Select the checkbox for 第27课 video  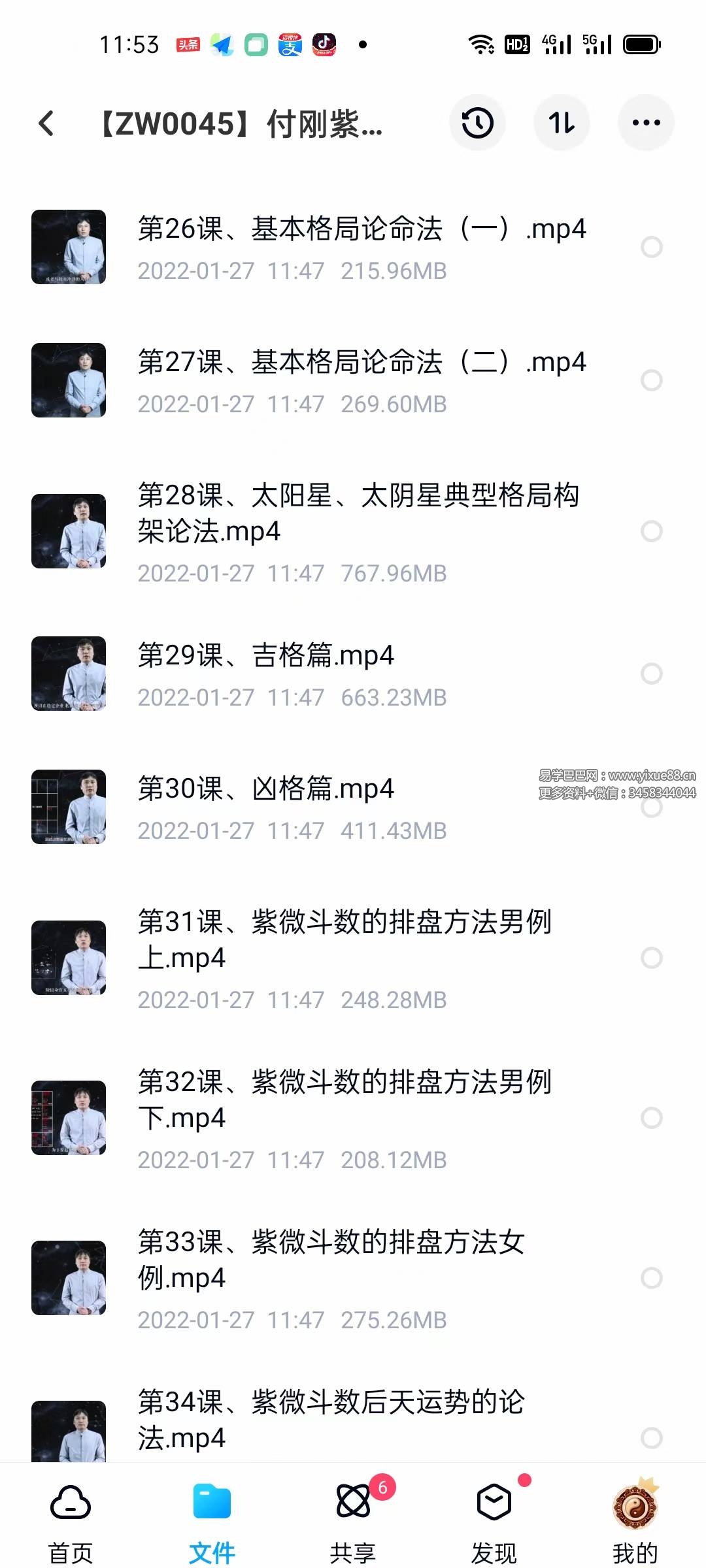[x=651, y=380]
